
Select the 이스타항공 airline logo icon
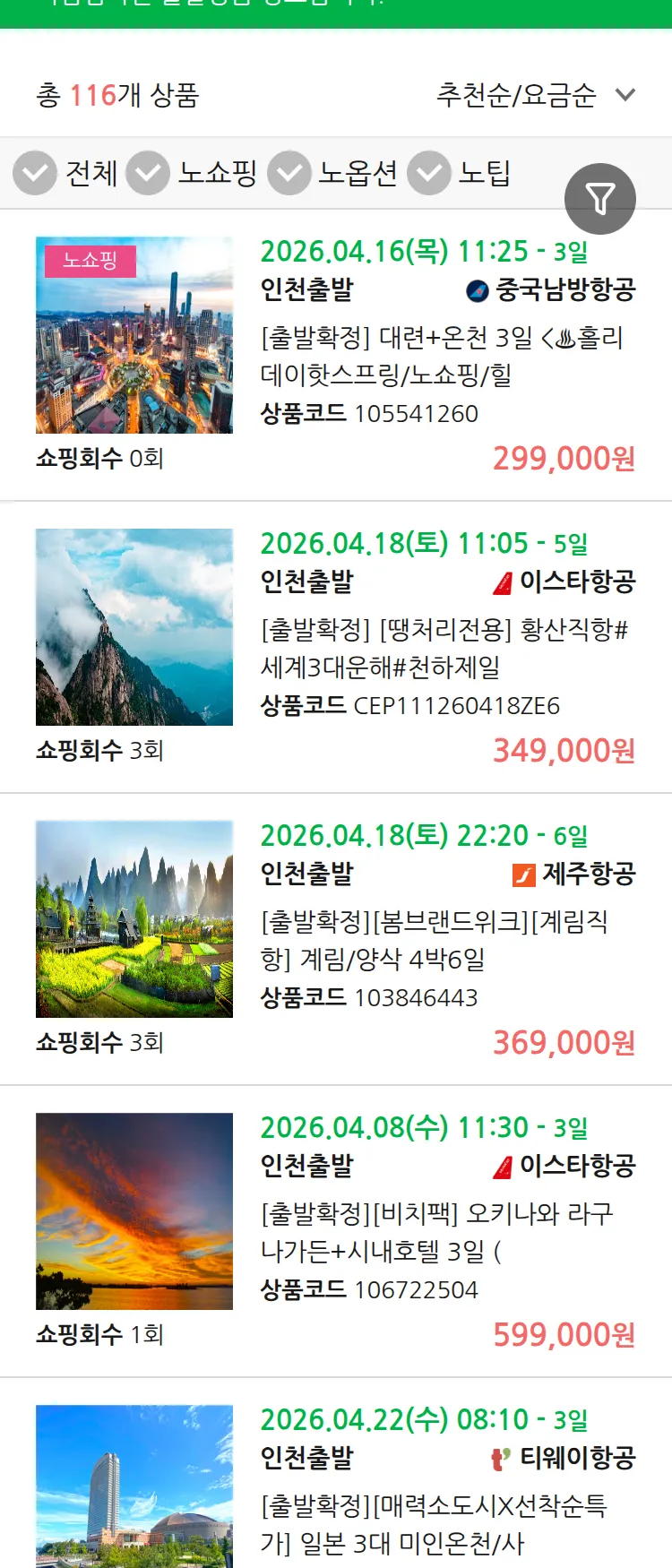(x=498, y=582)
